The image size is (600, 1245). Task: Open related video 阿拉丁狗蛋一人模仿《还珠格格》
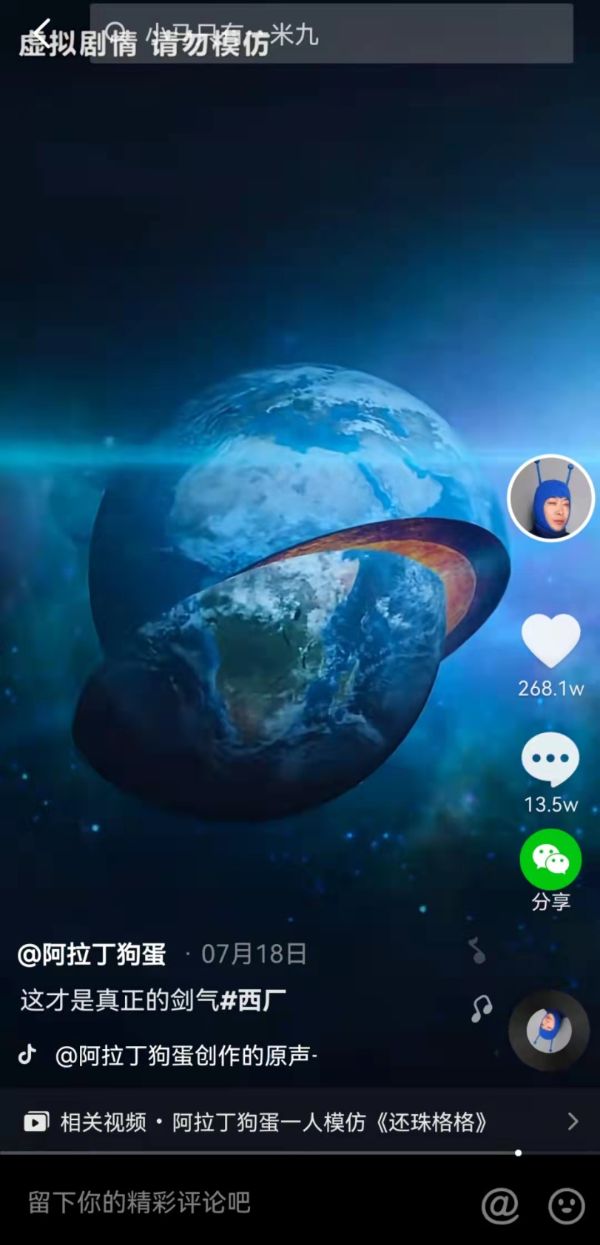click(x=300, y=1122)
